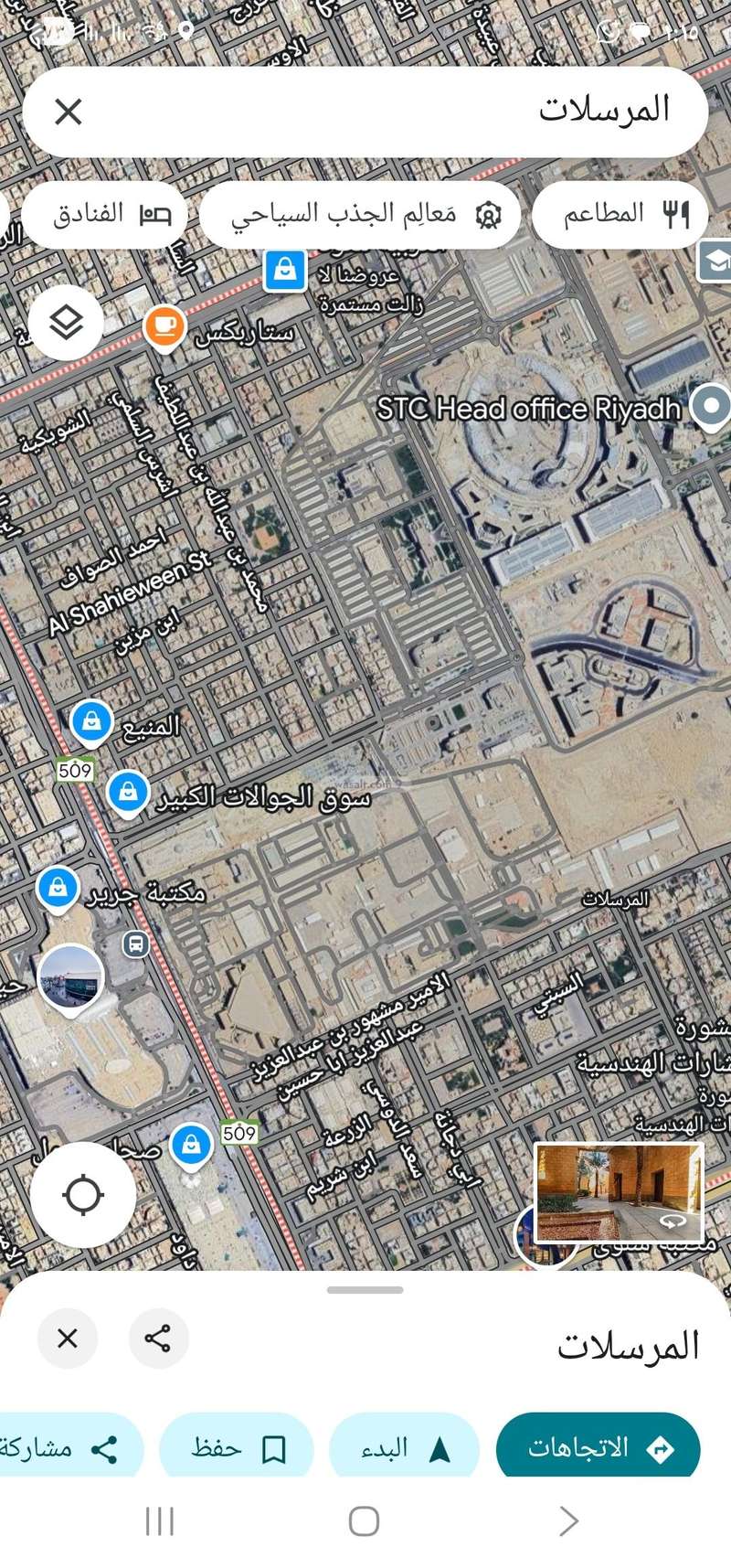Open the Street View thumbnail

point(619,1191)
